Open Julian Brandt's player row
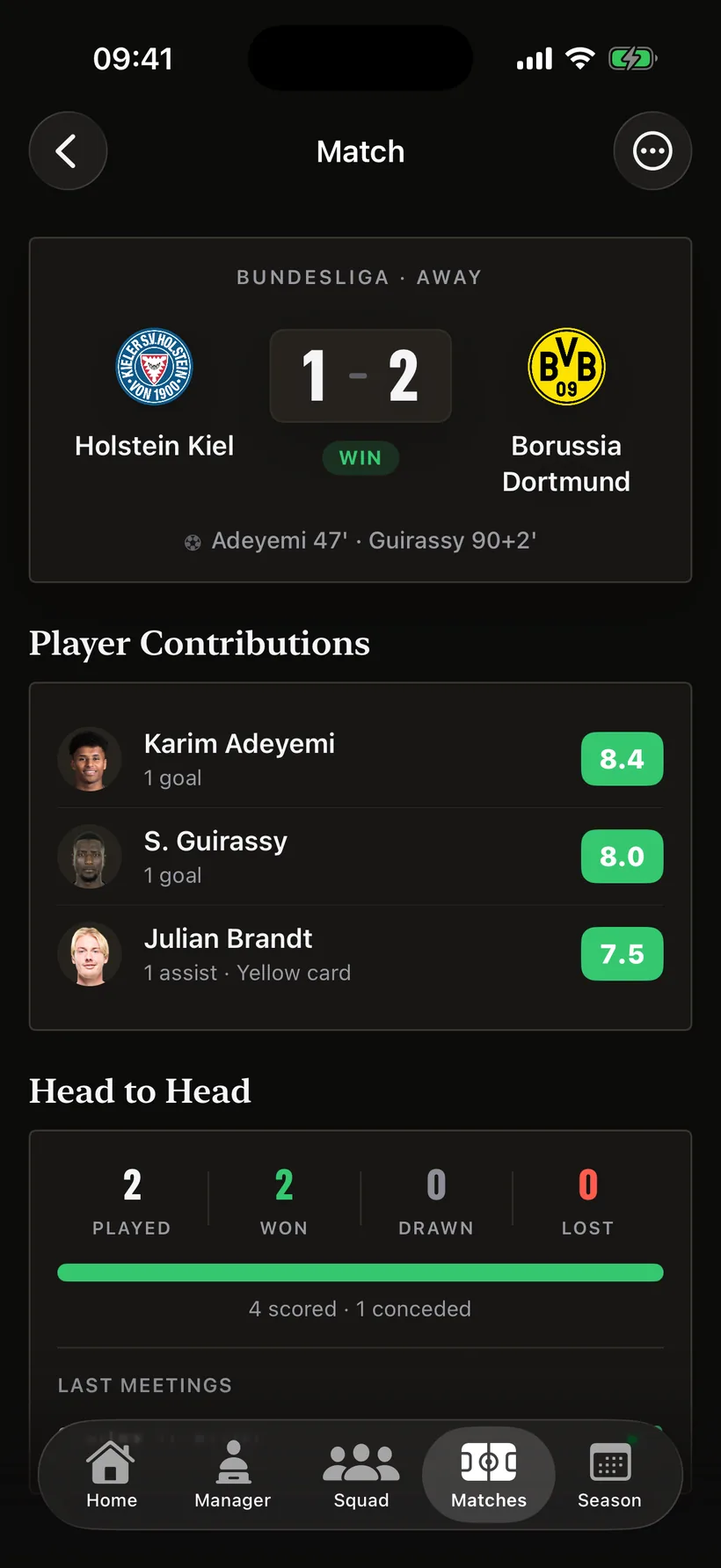Screen dimensions: 721x1568 [360, 954]
